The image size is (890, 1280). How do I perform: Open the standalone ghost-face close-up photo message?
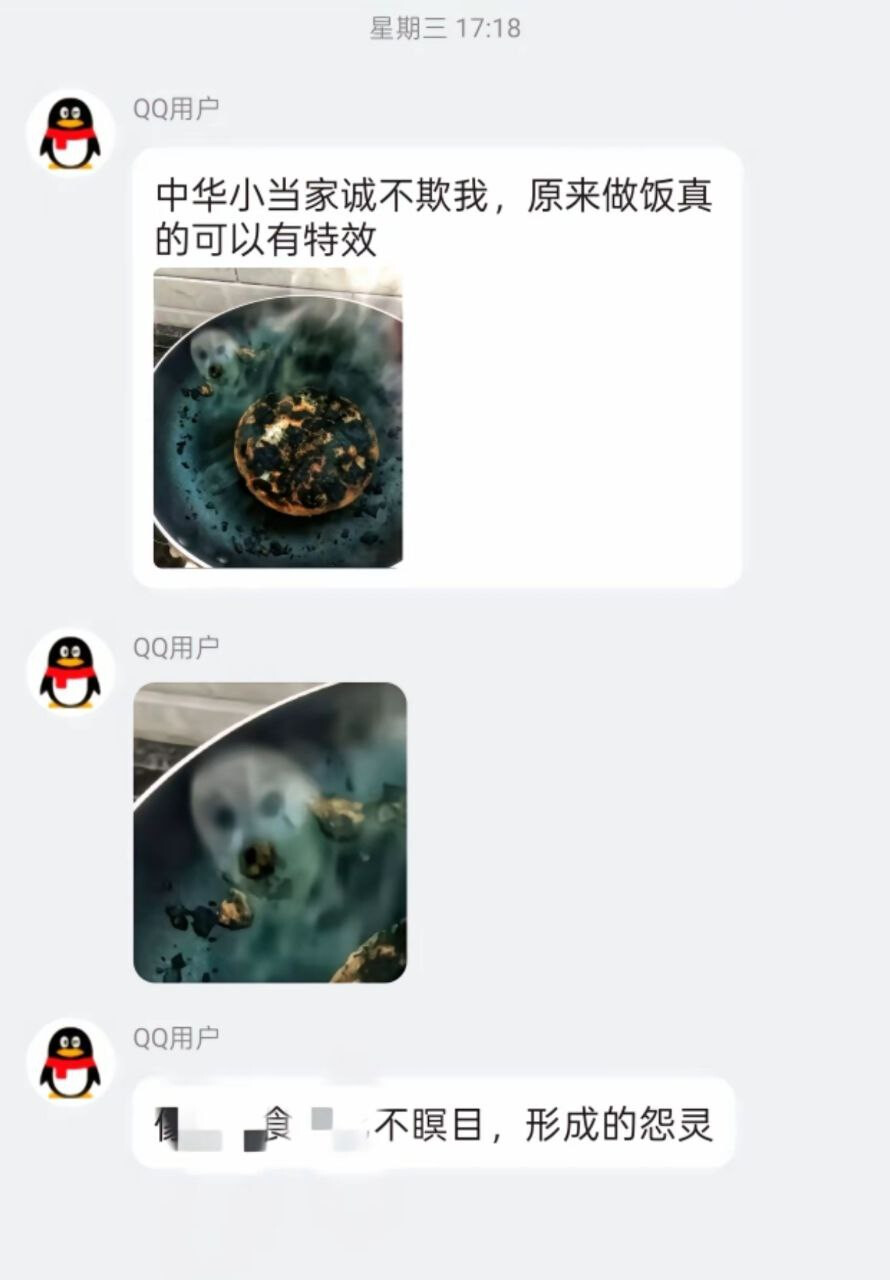click(x=270, y=832)
